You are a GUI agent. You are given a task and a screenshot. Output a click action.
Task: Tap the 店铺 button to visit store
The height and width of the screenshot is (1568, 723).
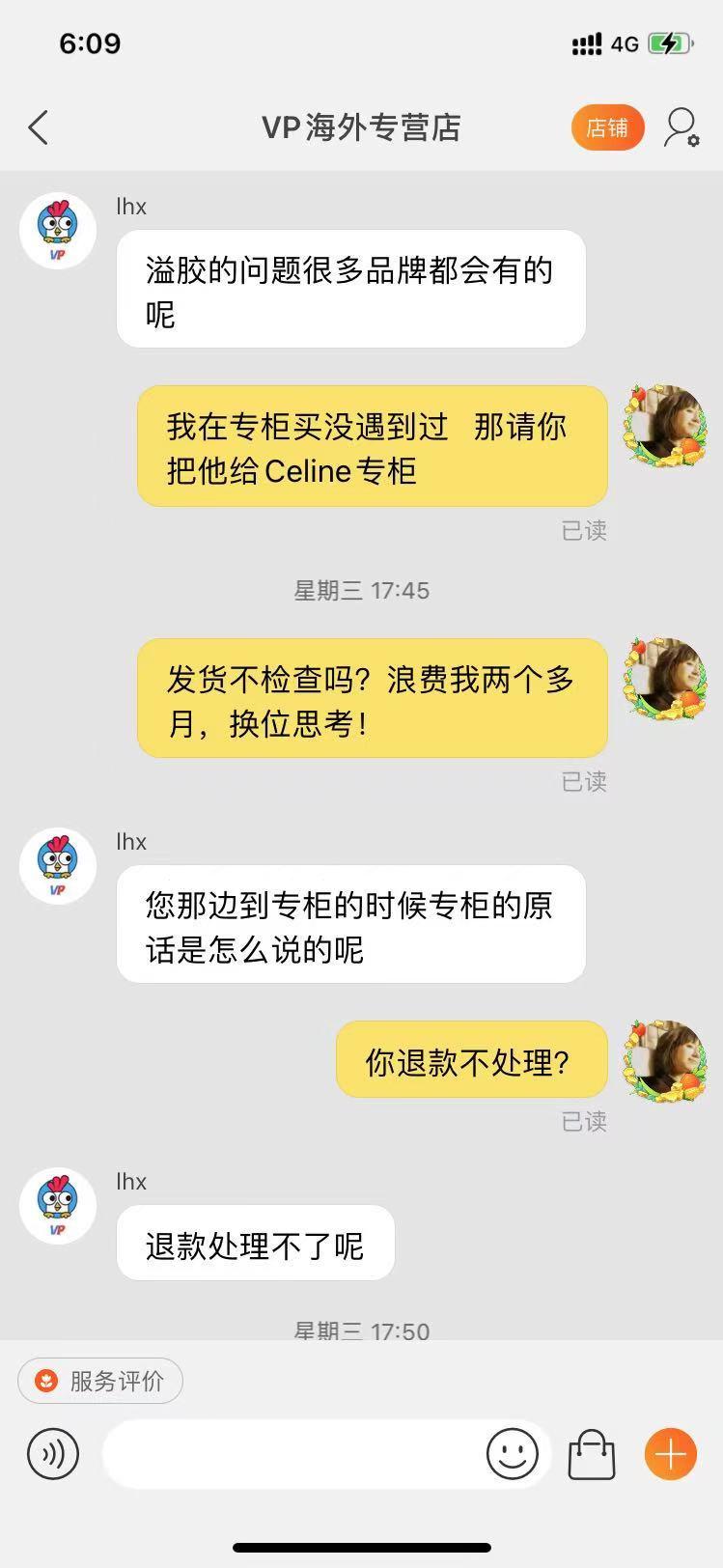[x=607, y=126]
